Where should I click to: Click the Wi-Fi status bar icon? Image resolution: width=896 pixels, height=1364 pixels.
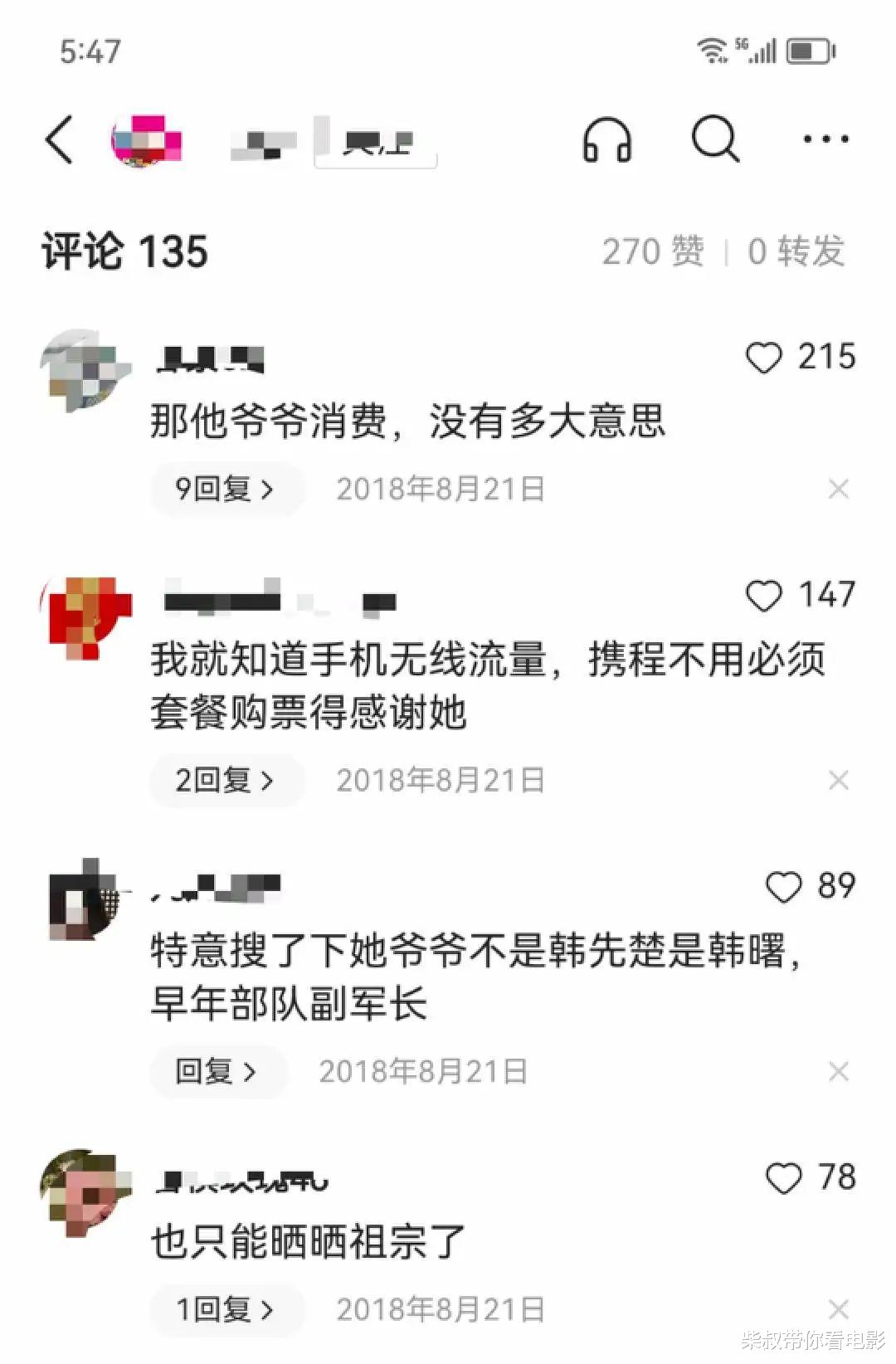click(x=709, y=50)
